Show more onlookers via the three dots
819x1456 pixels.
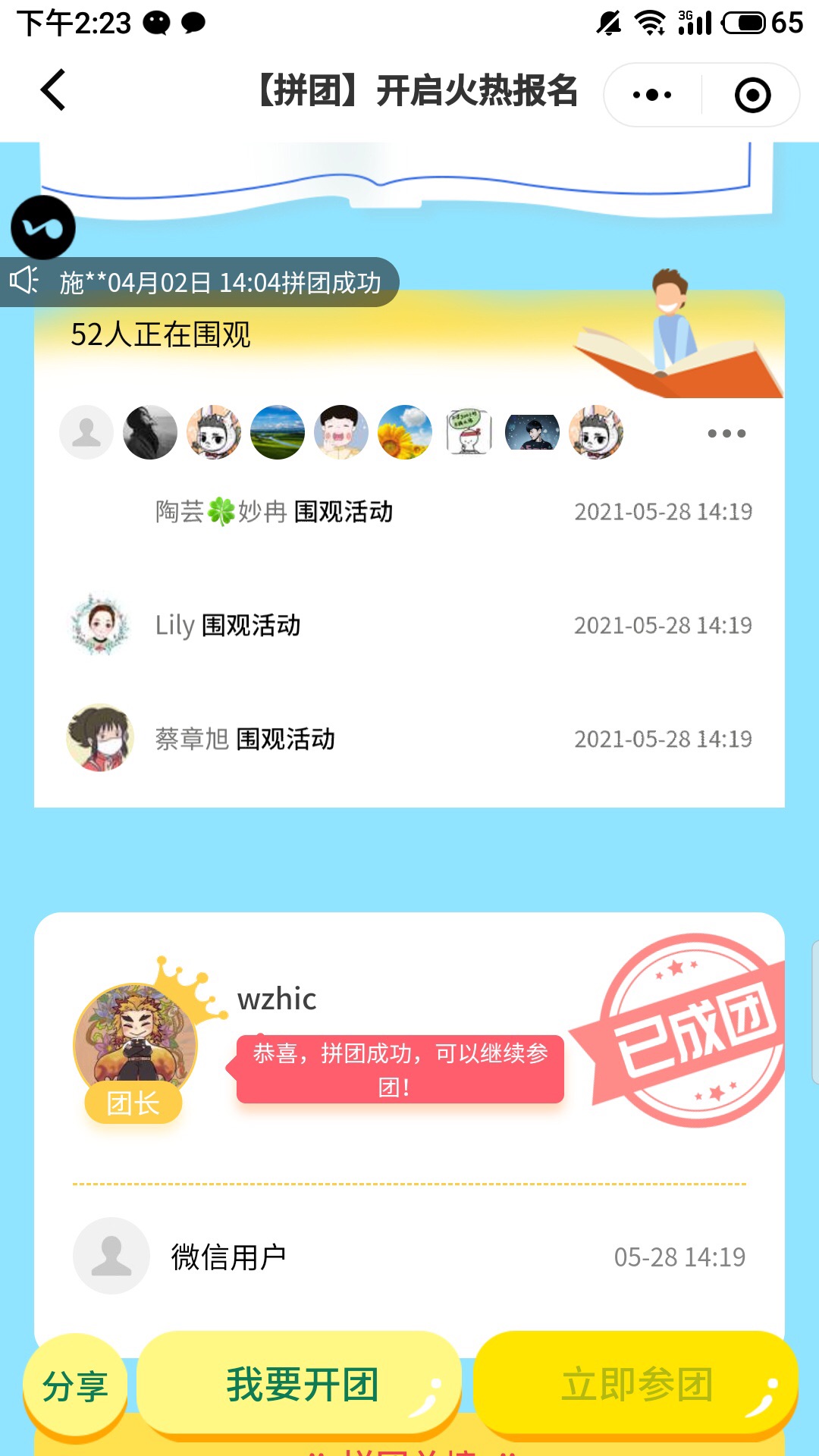tap(726, 434)
